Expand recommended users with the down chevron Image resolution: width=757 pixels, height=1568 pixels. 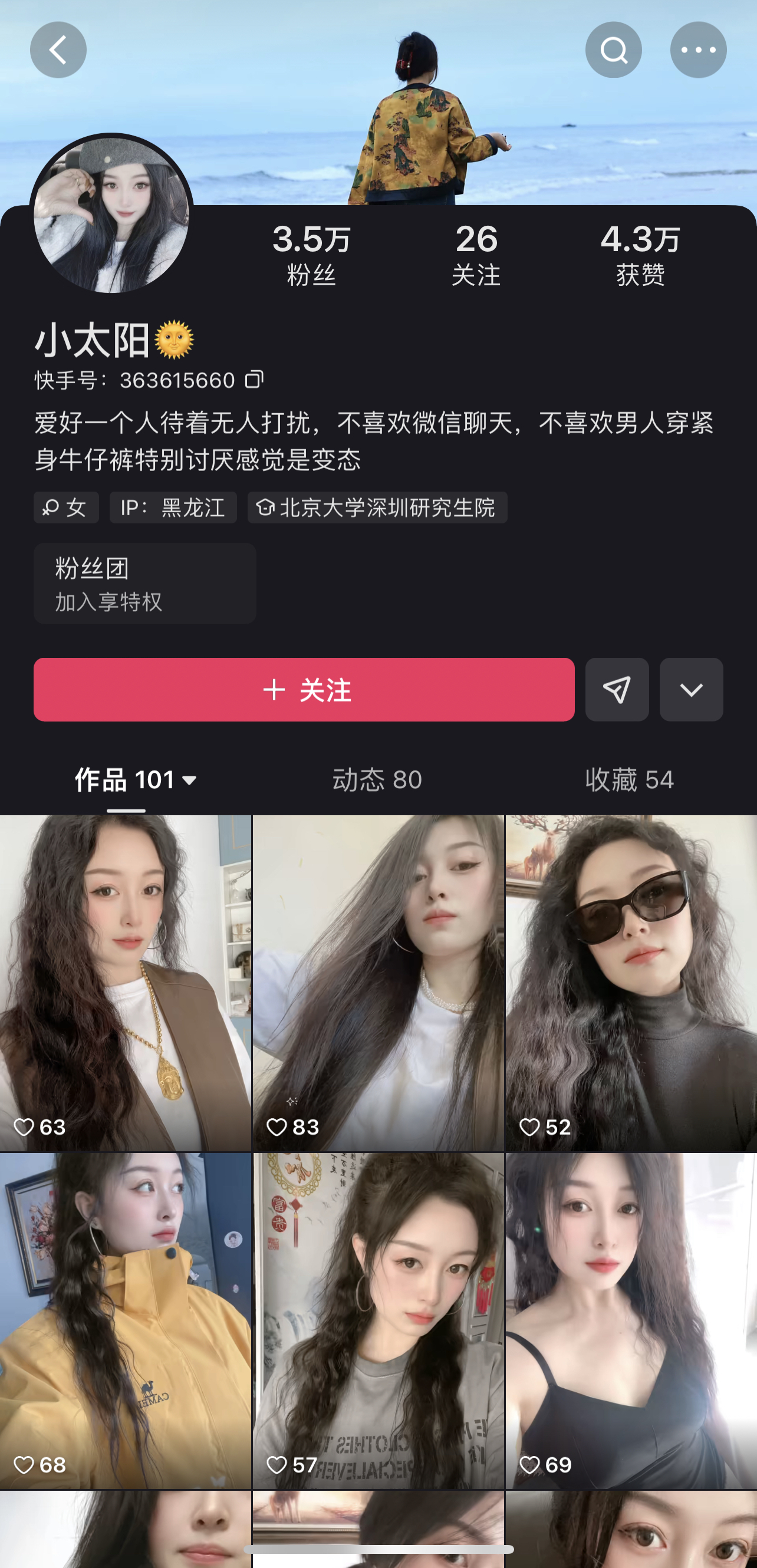point(690,690)
